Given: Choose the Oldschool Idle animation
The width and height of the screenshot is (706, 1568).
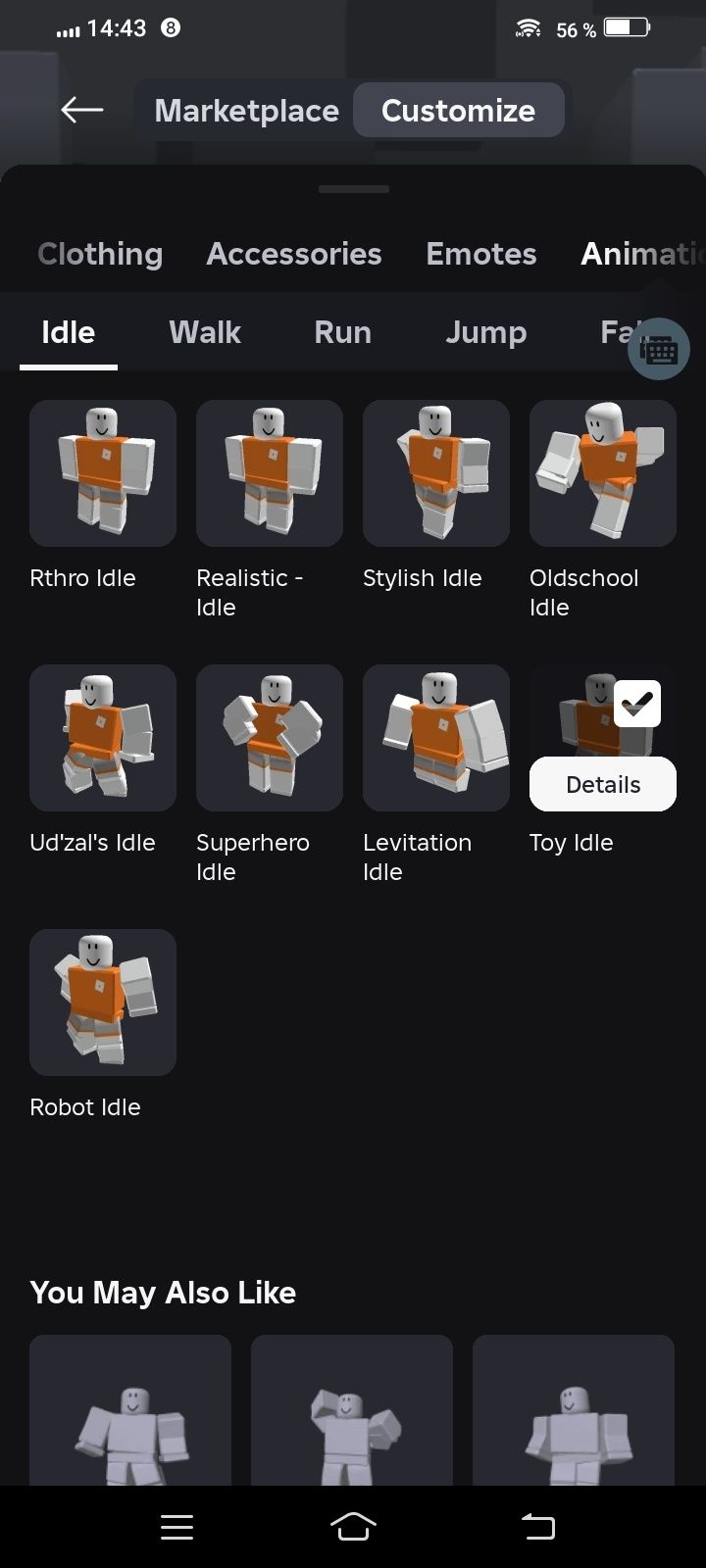Looking at the screenshot, I should click(x=603, y=473).
